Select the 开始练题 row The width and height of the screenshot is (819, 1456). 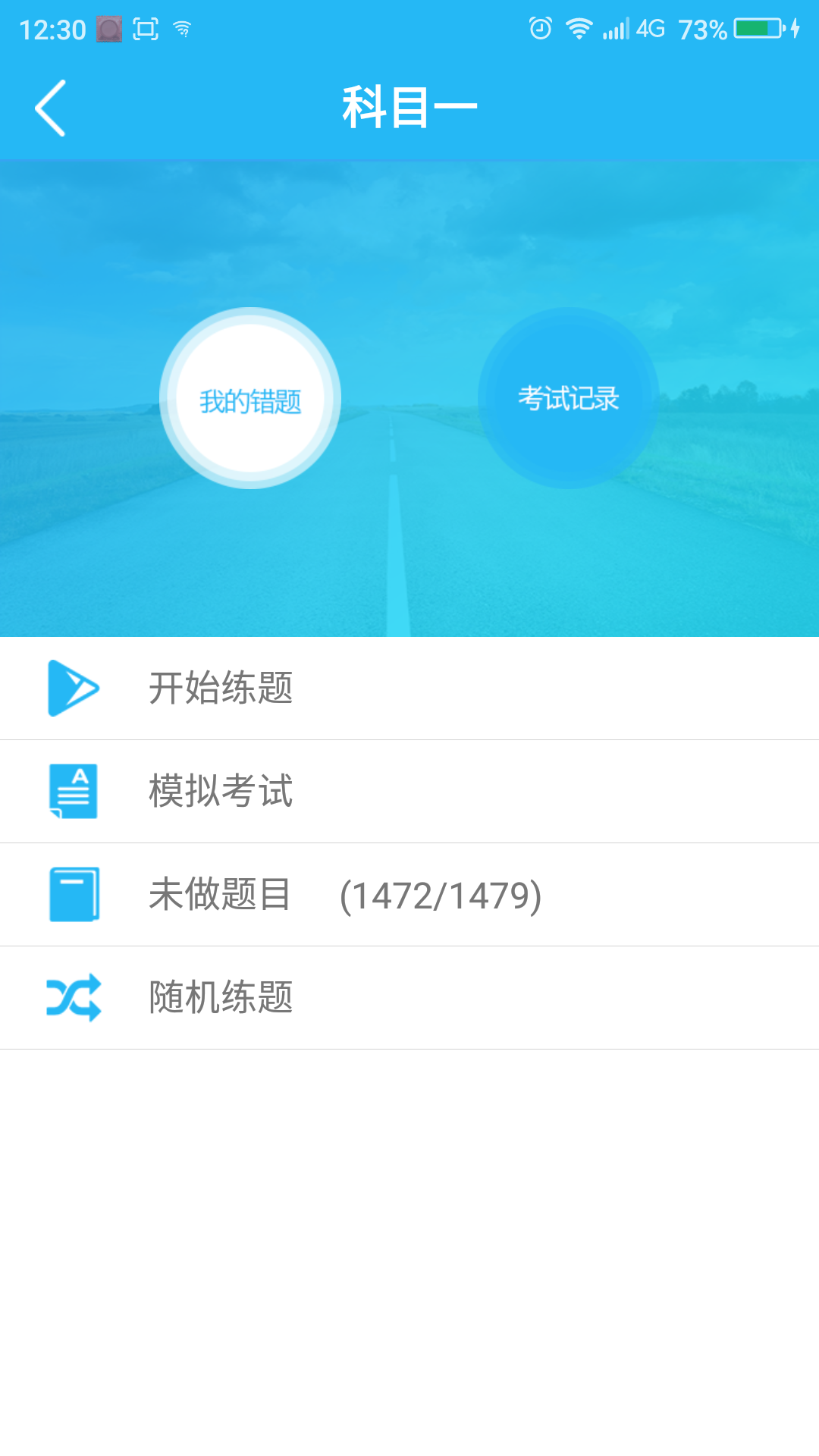(409, 689)
